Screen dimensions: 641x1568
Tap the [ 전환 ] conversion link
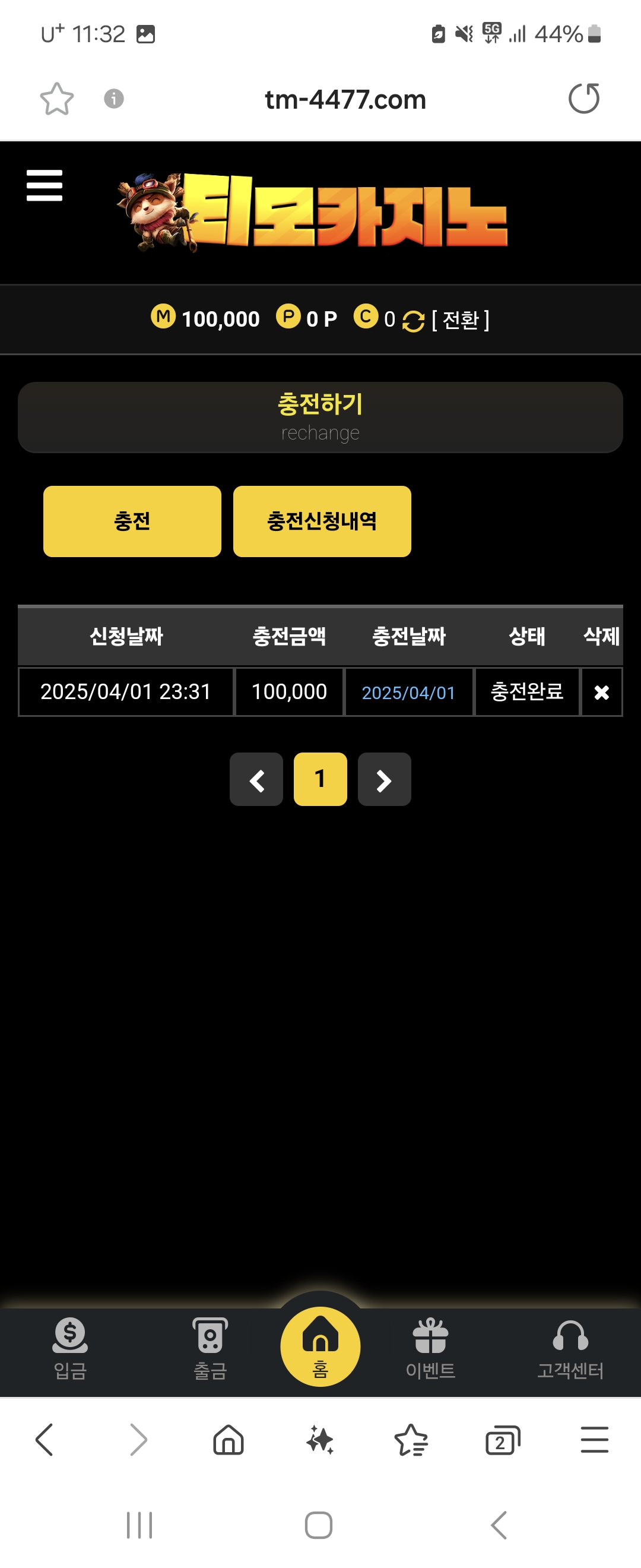click(460, 320)
